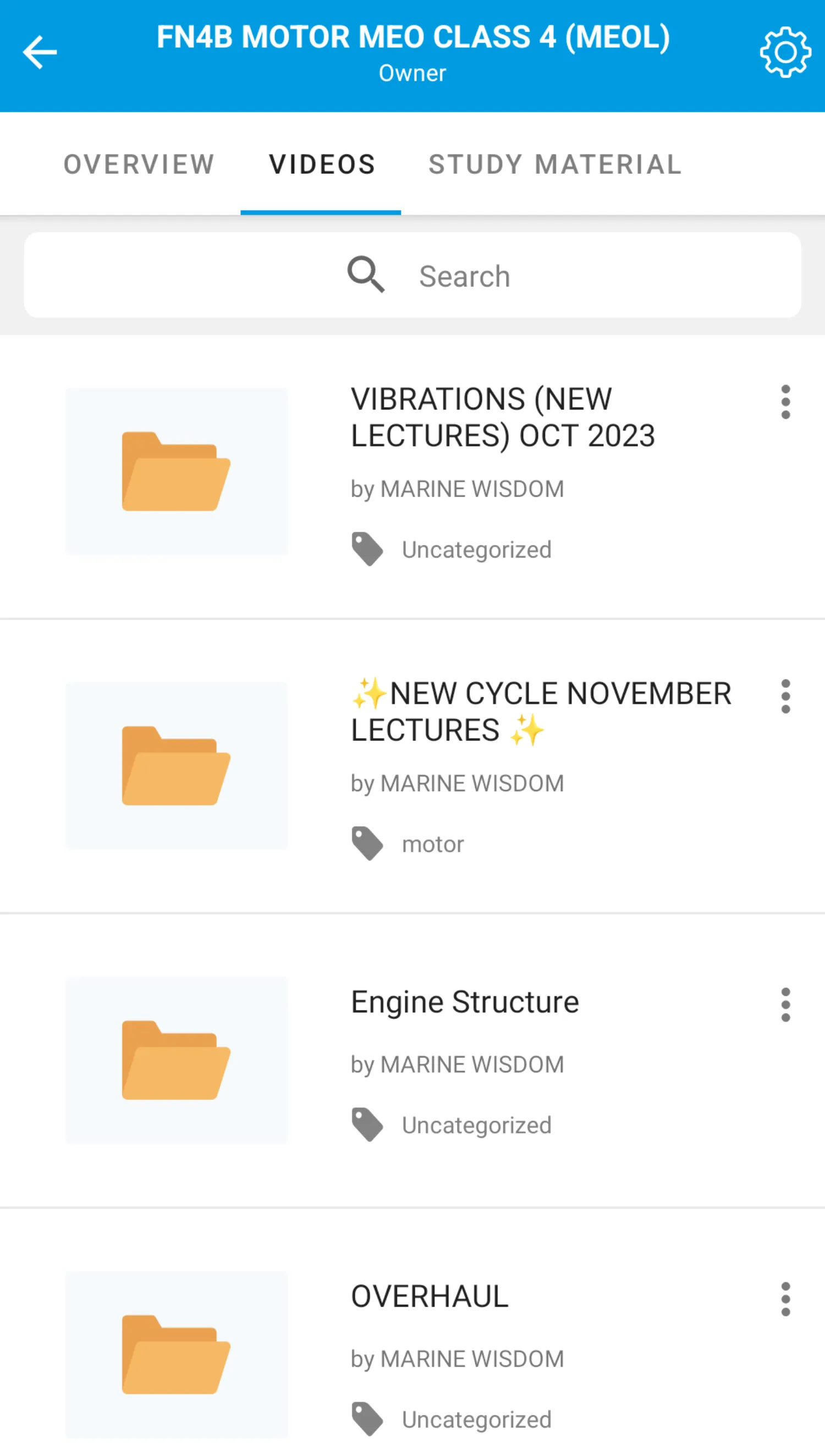Open the settings gear icon
This screenshot has height=1456, width=825.
785,52
